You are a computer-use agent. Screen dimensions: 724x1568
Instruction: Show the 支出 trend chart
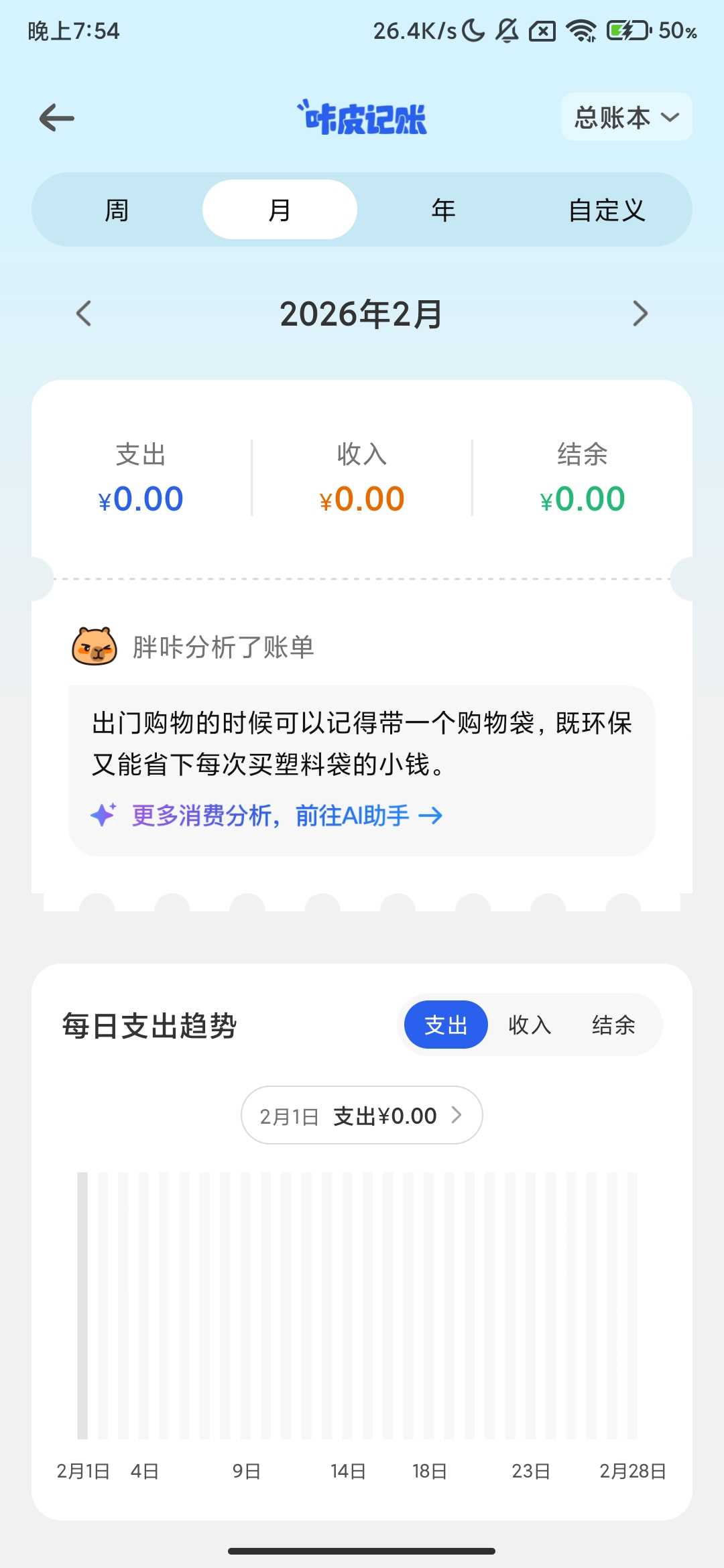click(446, 1025)
